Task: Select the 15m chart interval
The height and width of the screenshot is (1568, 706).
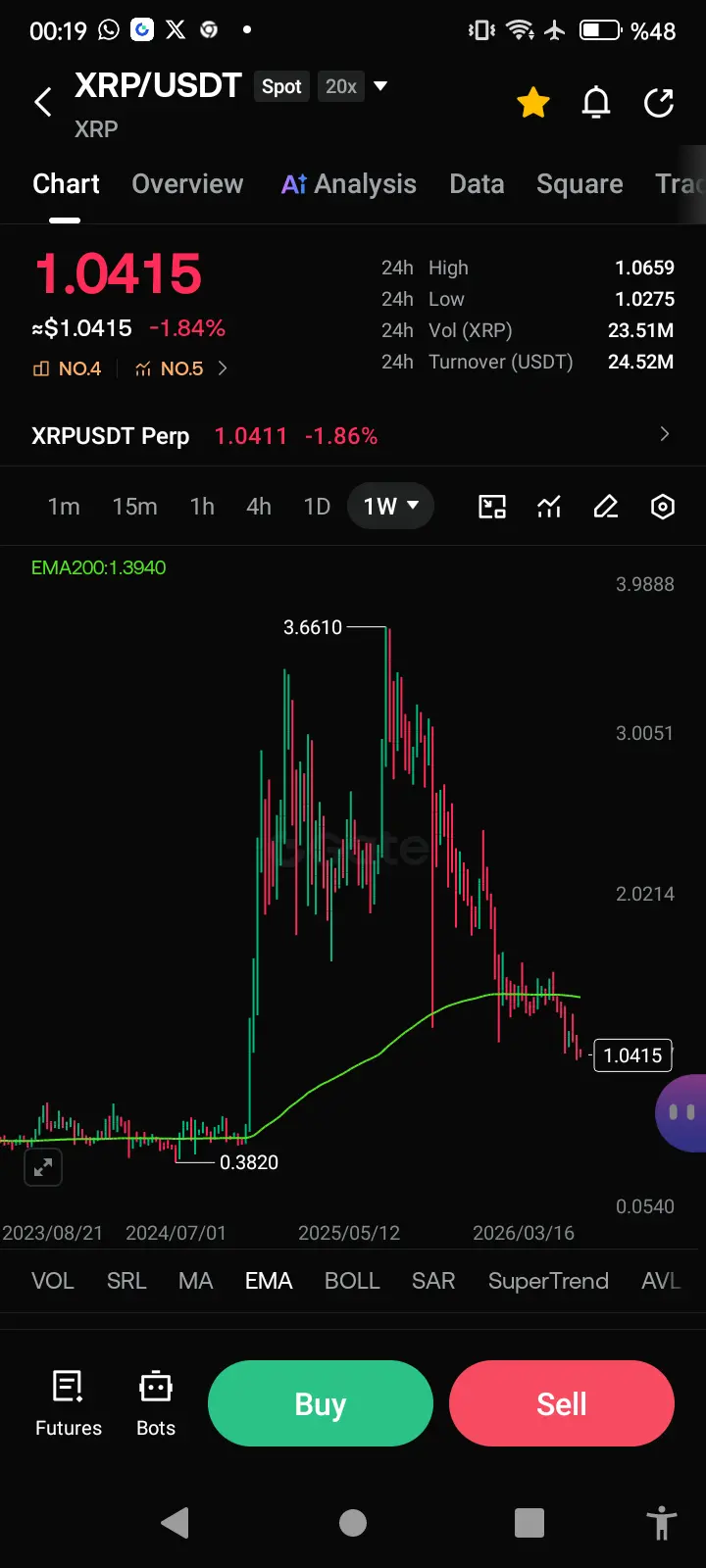Action: click(x=134, y=507)
